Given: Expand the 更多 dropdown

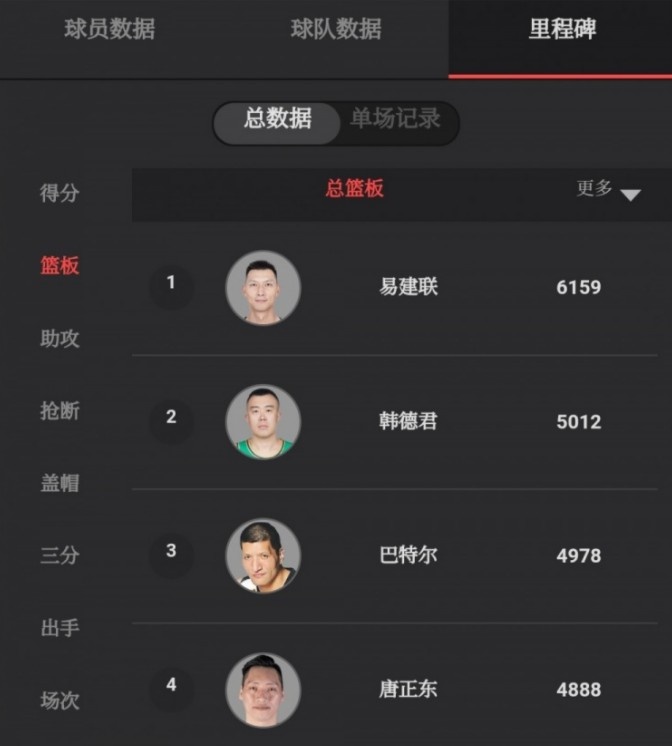Looking at the screenshot, I should 608,190.
